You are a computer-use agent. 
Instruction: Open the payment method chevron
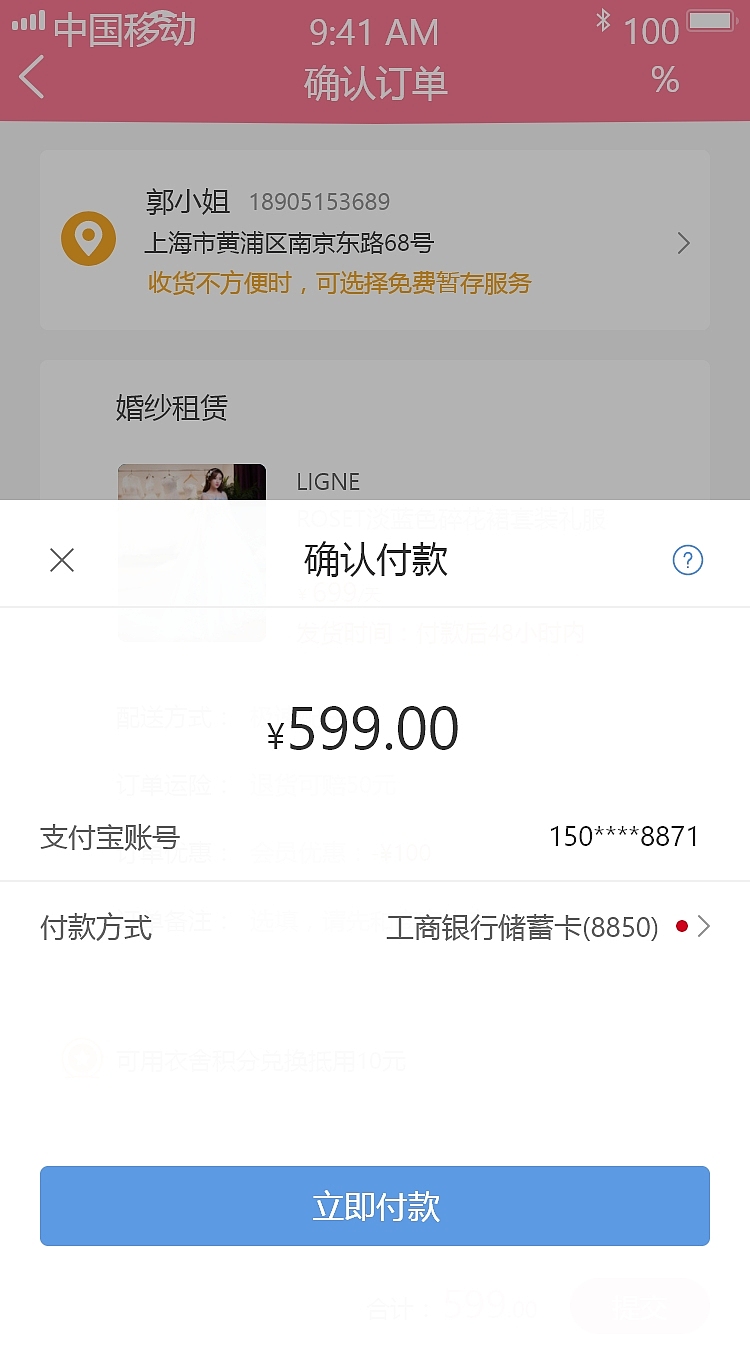[x=705, y=926]
